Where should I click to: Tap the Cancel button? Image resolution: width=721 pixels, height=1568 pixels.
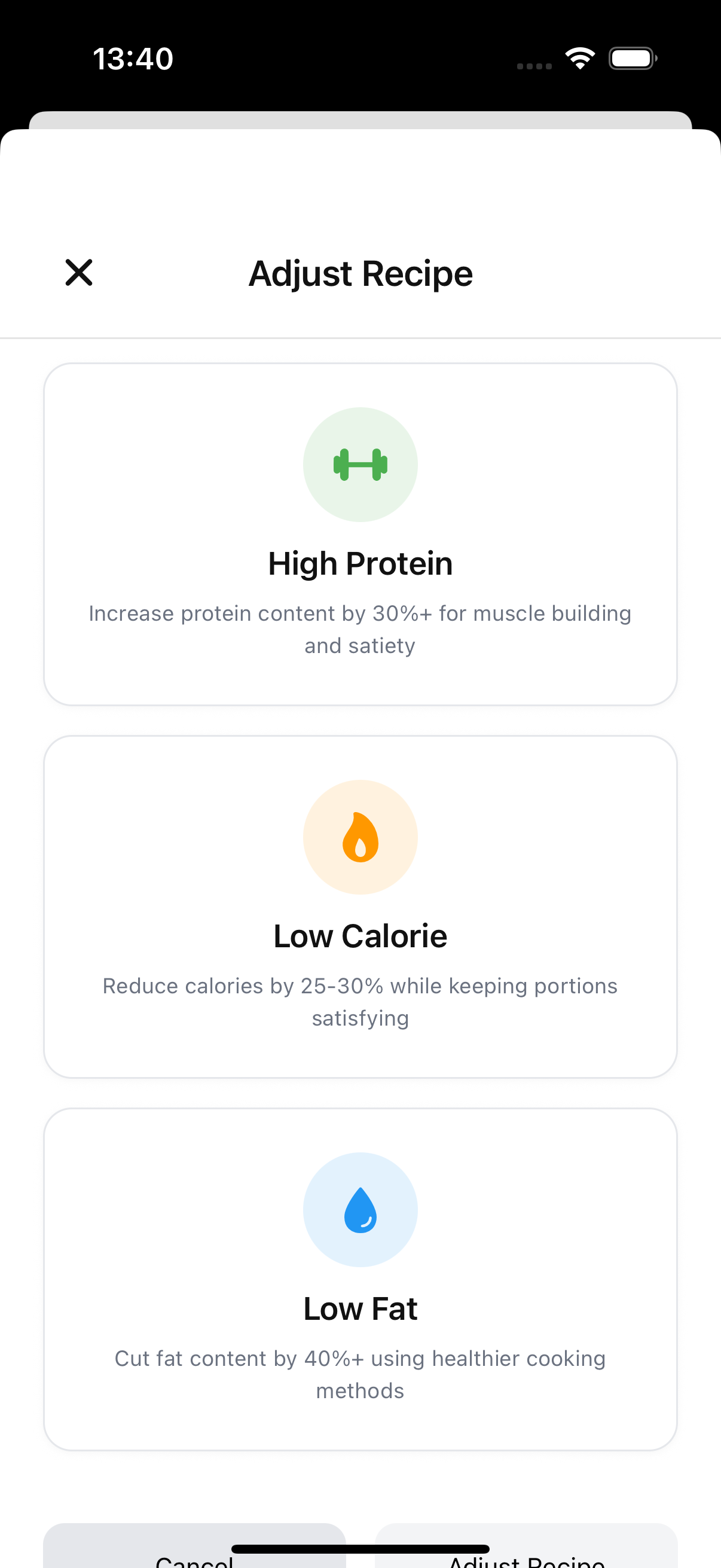tap(194, 1549)
